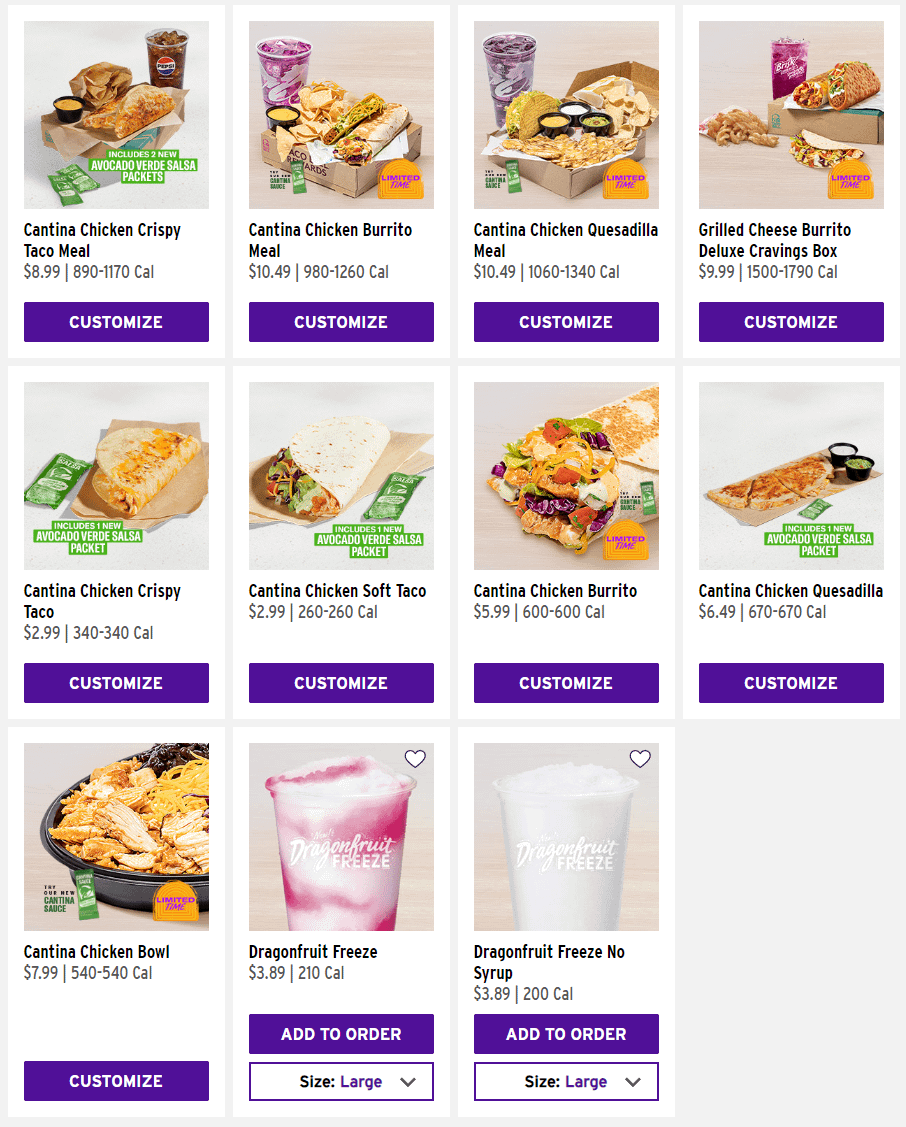906x1127 pixels.
Task: Open Grilled Cheese Burrito Deluxe Cravings Box photo
Action: coord(791,115)
